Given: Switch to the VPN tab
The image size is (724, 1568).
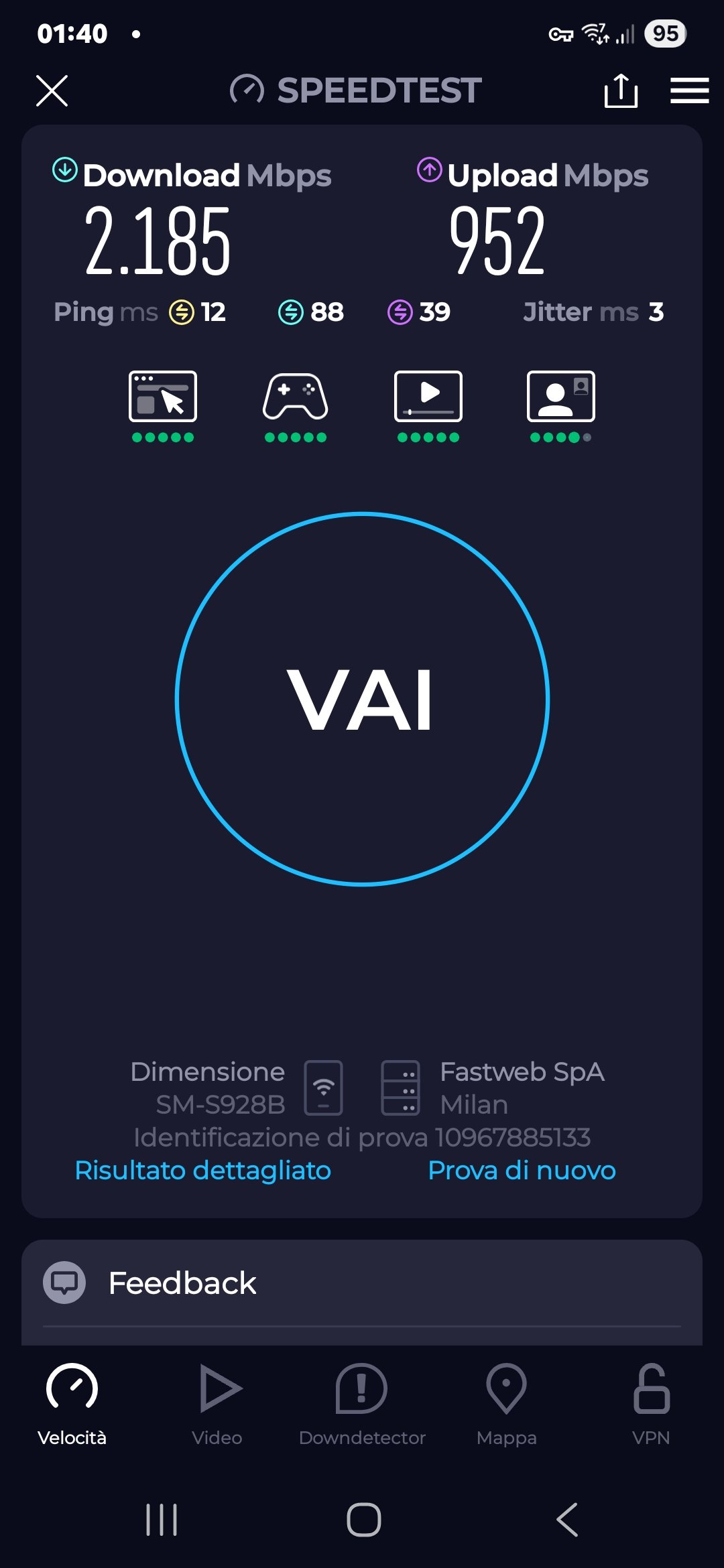Looking at the screenshot, I should 651,1402.
